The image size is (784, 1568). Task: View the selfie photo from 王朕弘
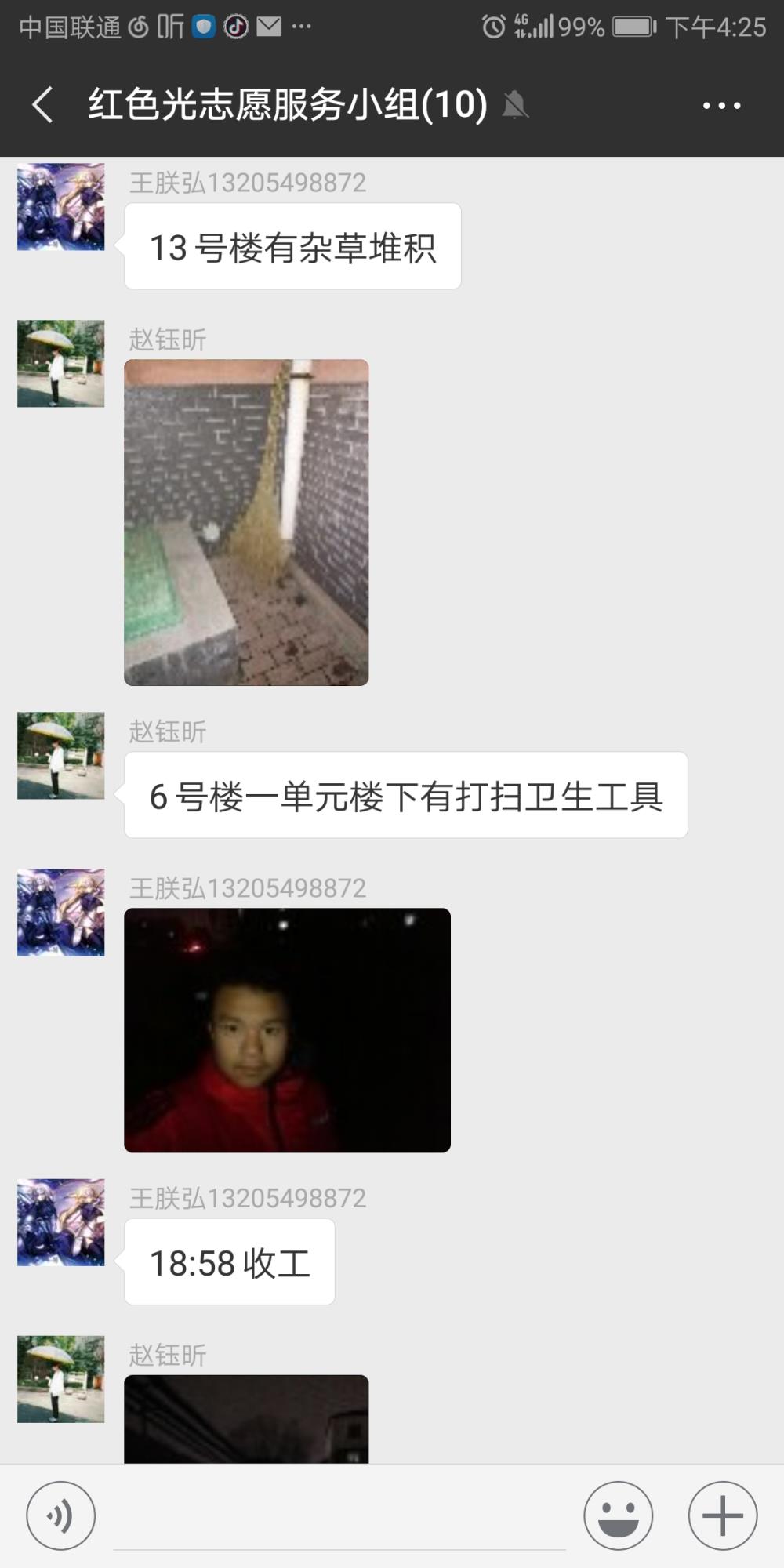pyautogui.click(x=287, y=1030)
